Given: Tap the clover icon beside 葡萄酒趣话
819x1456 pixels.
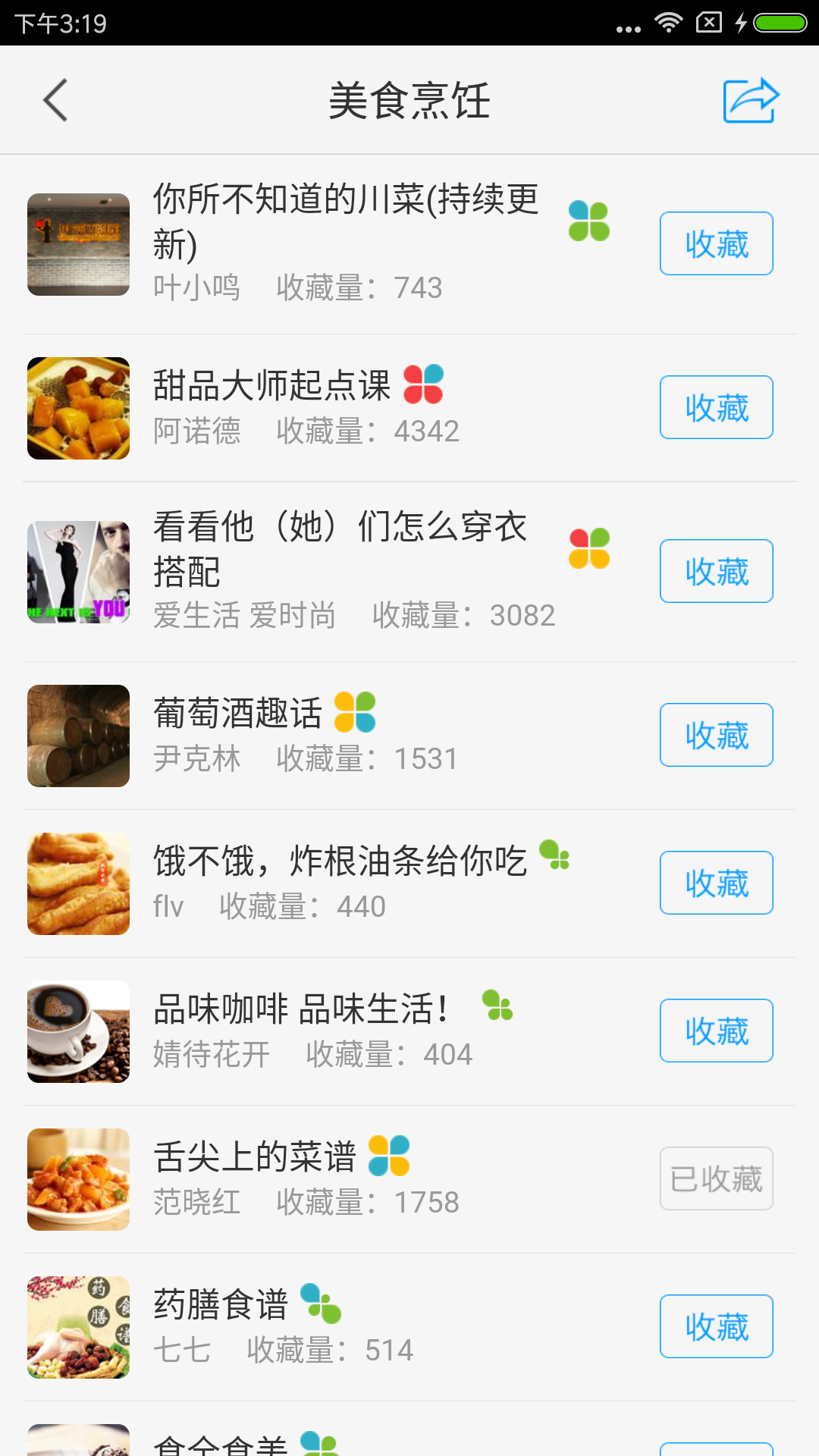Looking at the screenshot, I should (356, 711).
